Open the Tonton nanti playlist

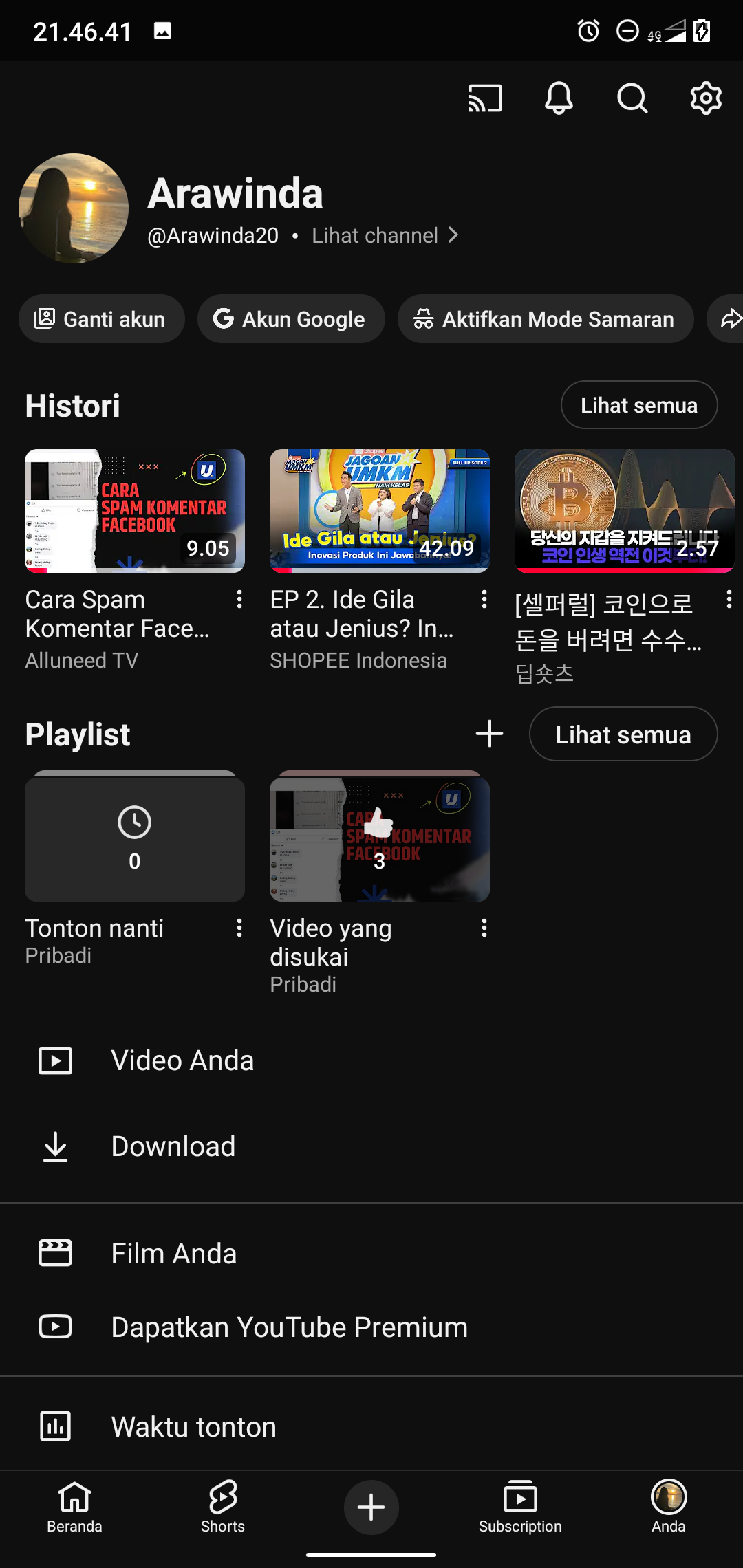pos(135,840)
